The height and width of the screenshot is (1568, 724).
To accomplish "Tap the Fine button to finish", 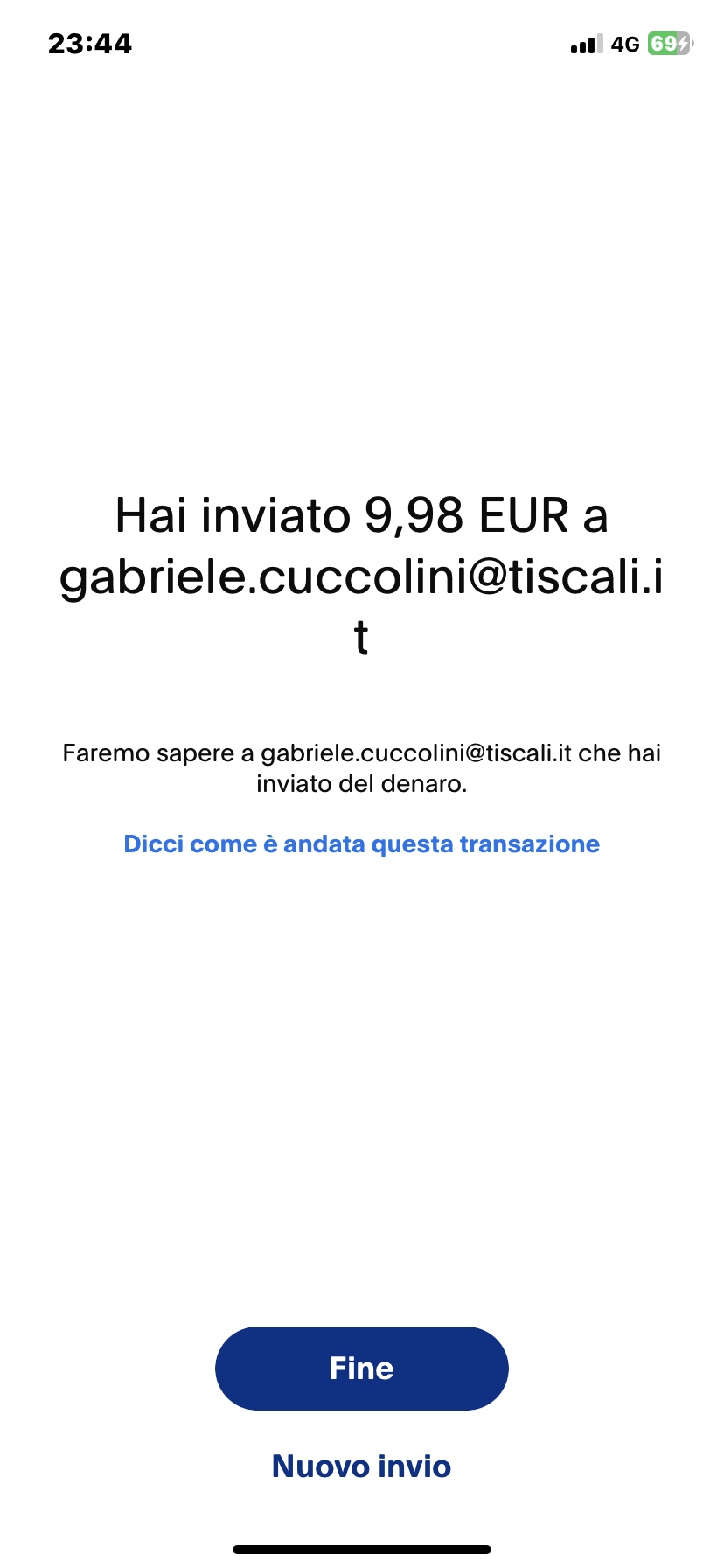I will click(x=361, y=1368).
